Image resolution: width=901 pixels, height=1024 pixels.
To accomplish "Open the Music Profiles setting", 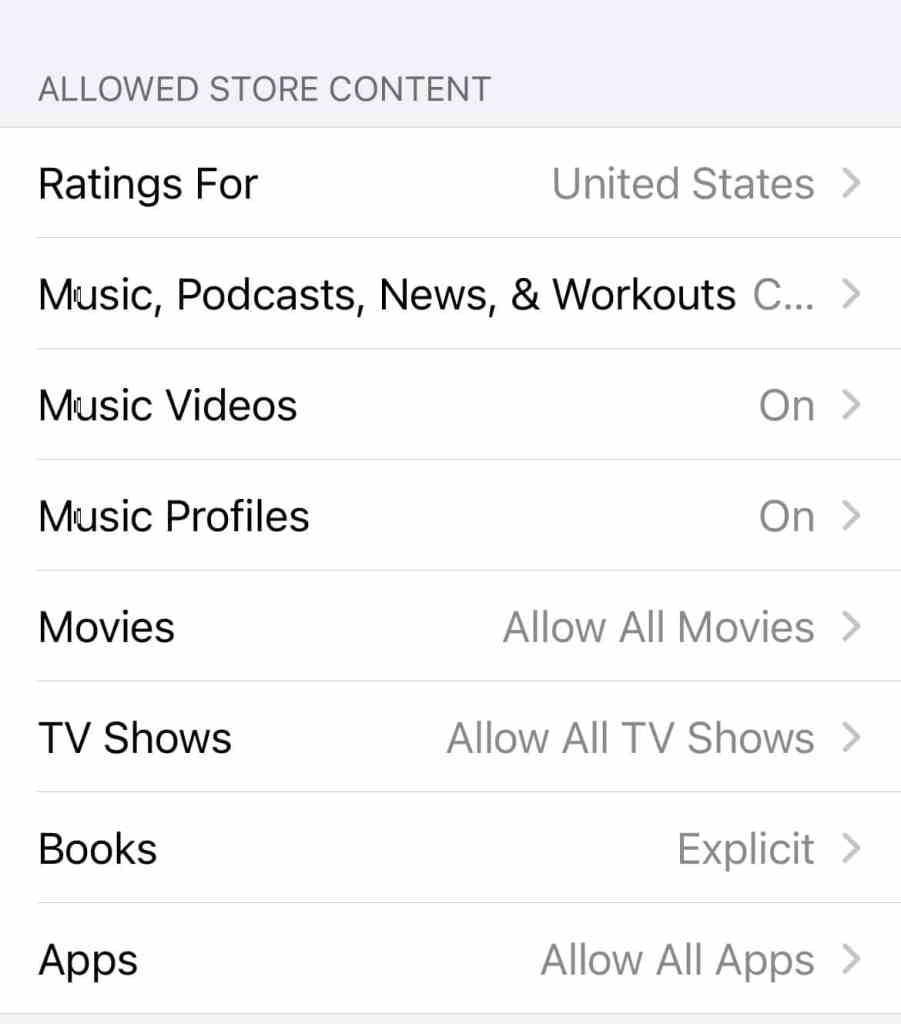I will (x=173, y=516).
